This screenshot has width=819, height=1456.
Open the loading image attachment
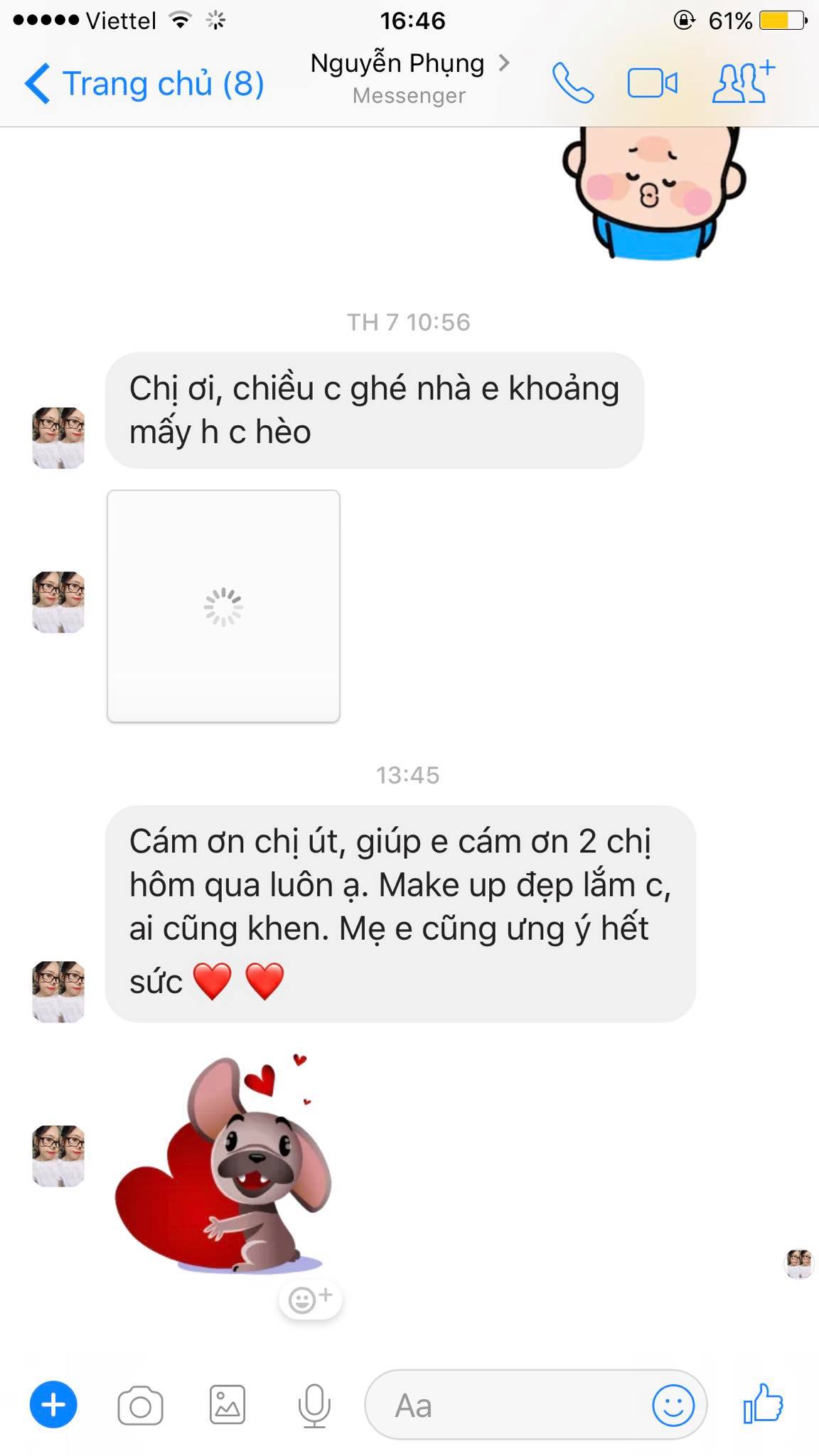point(223,606)
